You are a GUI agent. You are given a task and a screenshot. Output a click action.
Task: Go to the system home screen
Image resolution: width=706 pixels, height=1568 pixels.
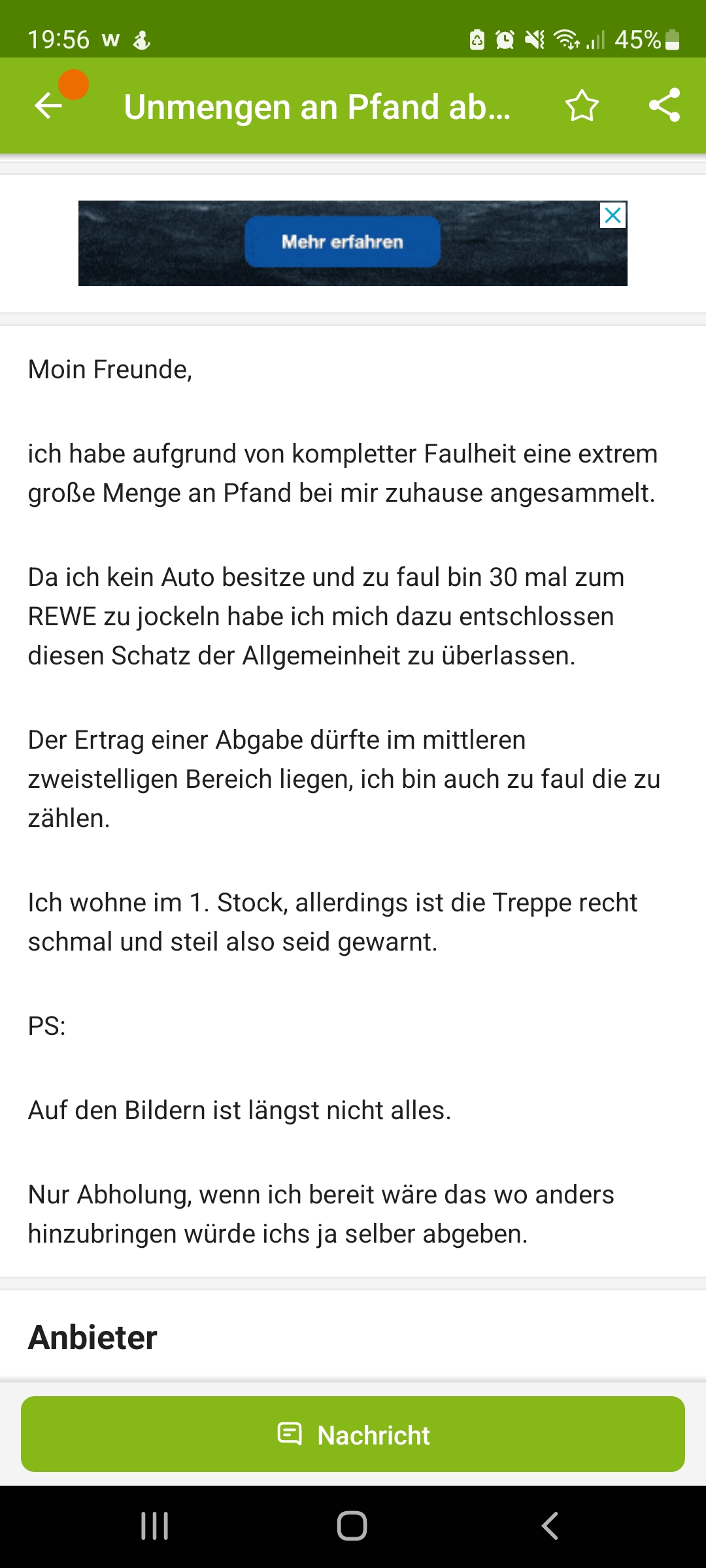[x=352, y=1526]
